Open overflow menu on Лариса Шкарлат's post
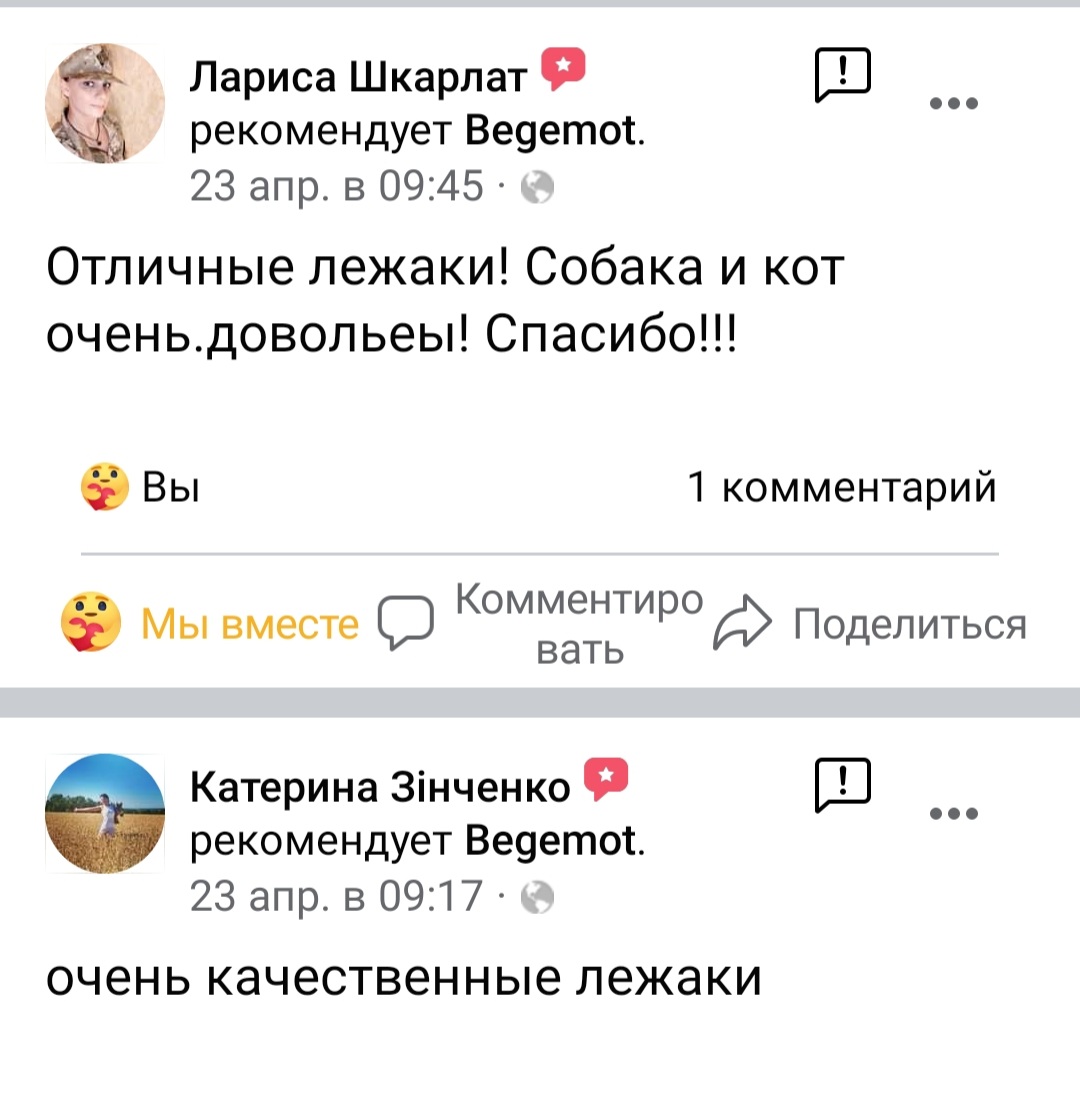The image size is (1080, 1104). (953, 103)
